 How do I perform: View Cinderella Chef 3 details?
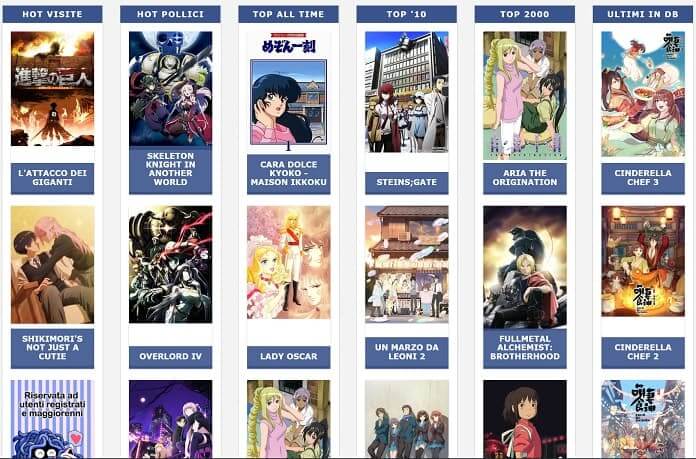(x=642, y=177)
